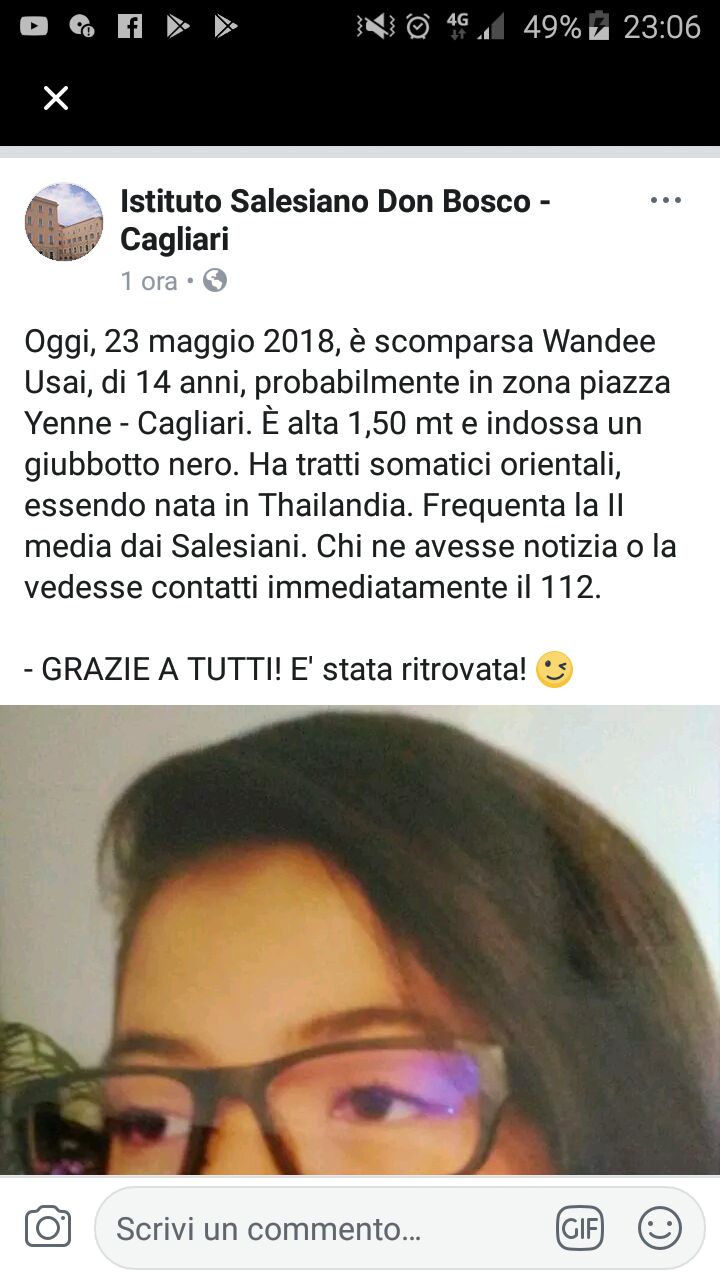Open the GIF picker in comment box
720x1280 pixels.
(x=580, y=1228)
